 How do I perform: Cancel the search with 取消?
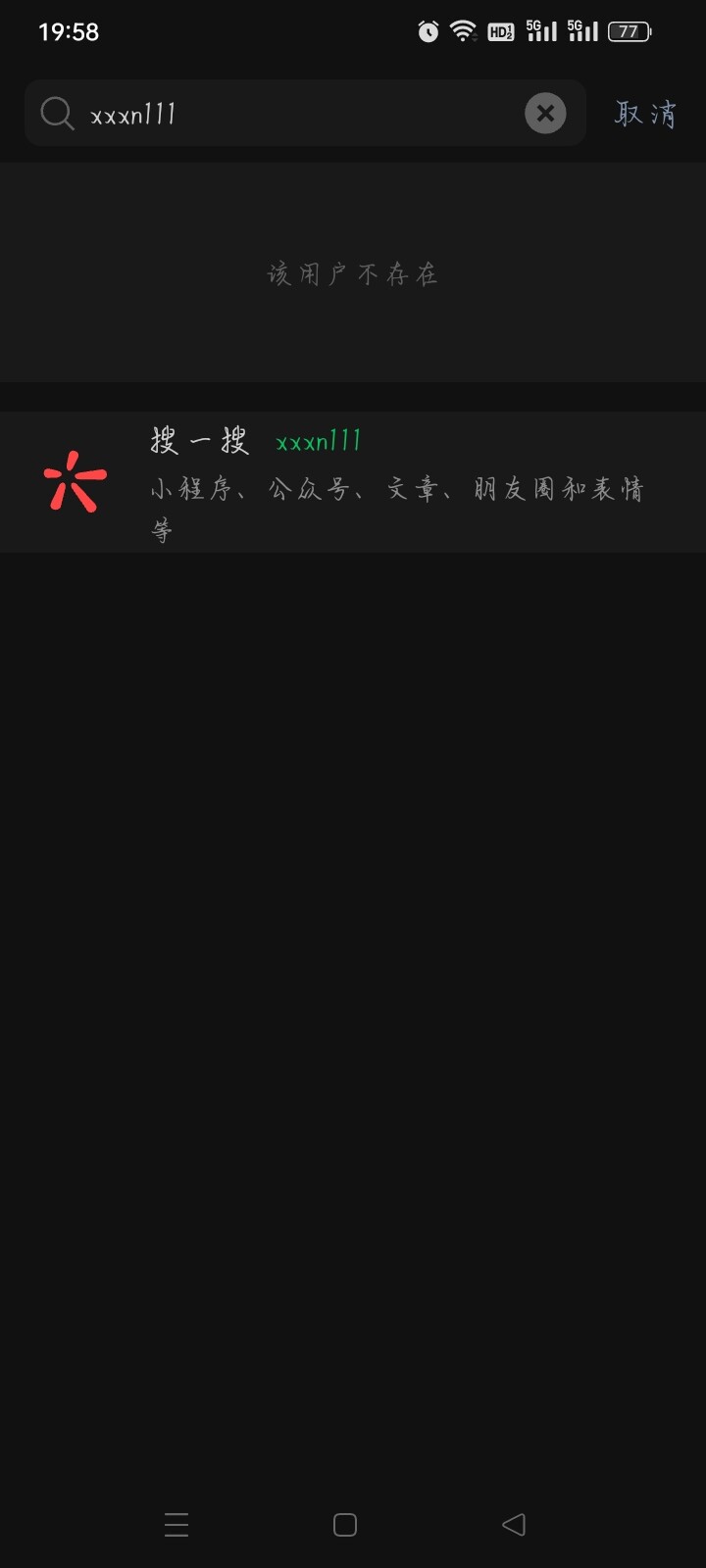[644, 114]
